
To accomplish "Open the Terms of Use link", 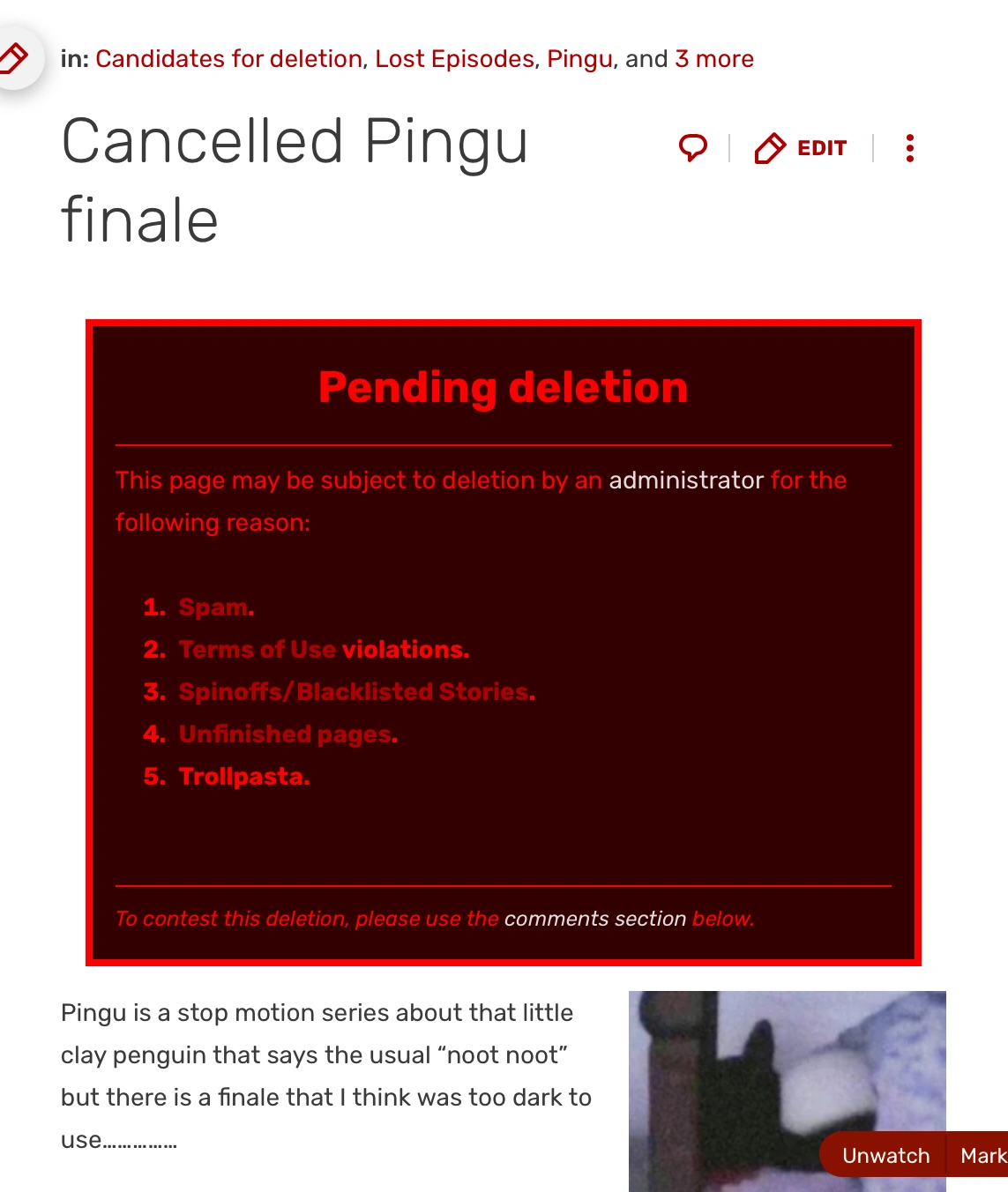I will [x=257, y=650].
